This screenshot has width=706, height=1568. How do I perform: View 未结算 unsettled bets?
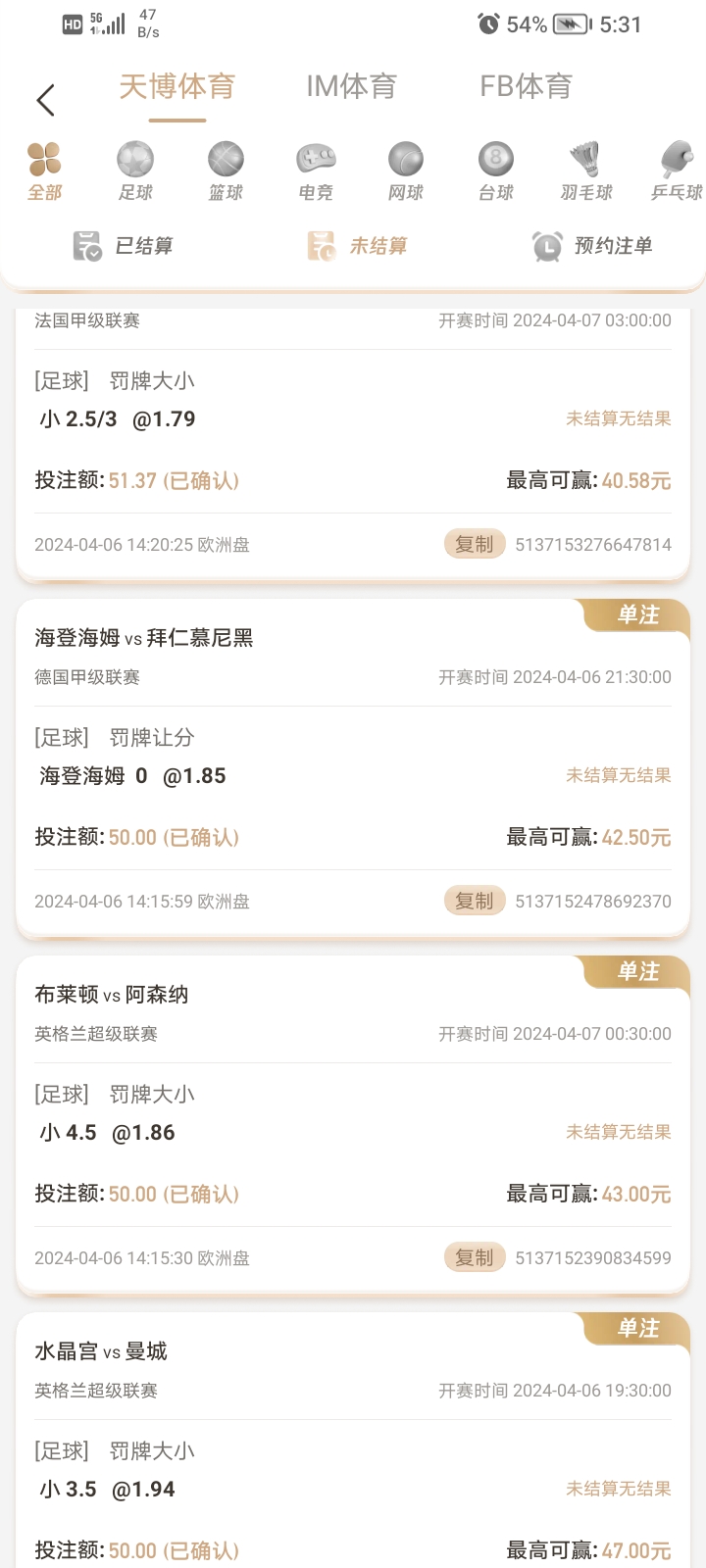tap(358, 246)
